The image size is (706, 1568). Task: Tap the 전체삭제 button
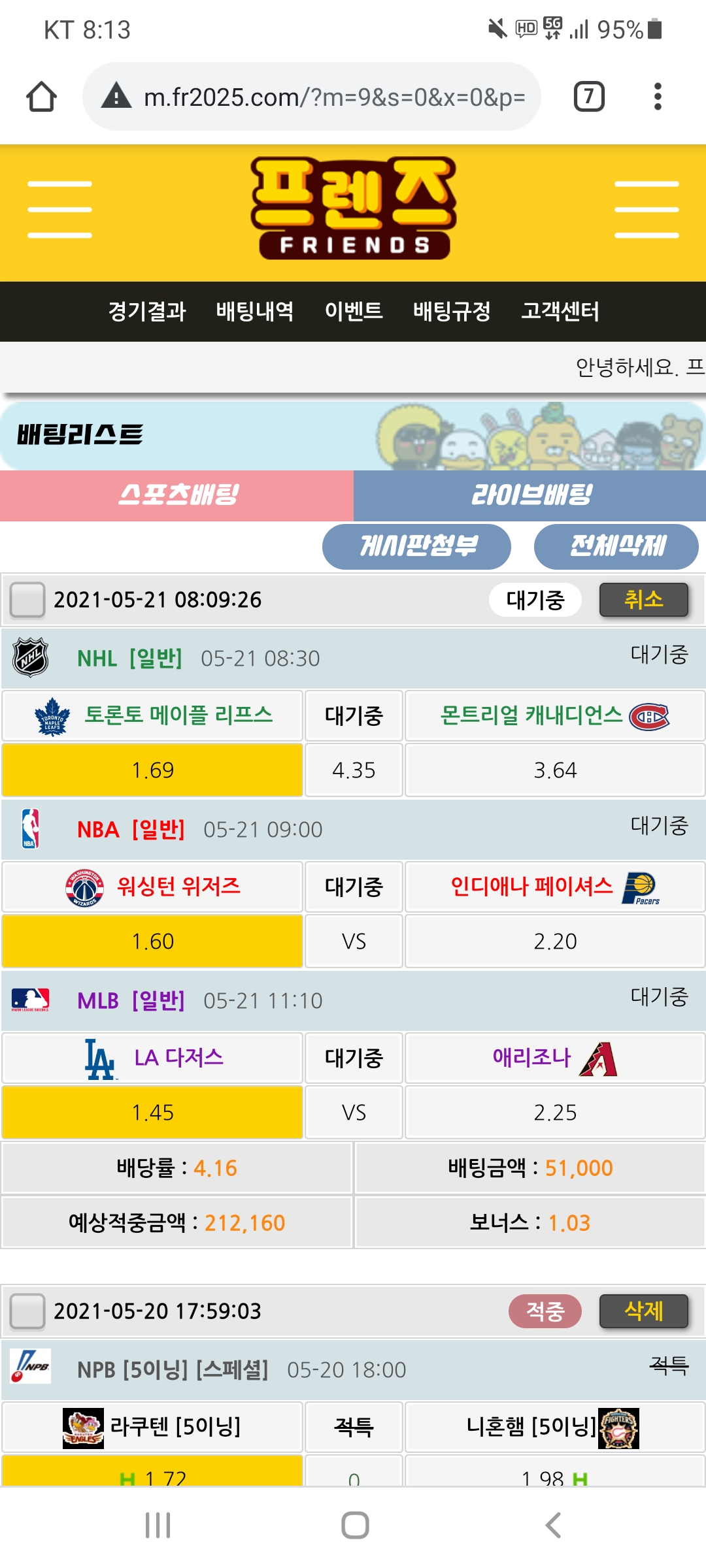click(x=616, y=546)
